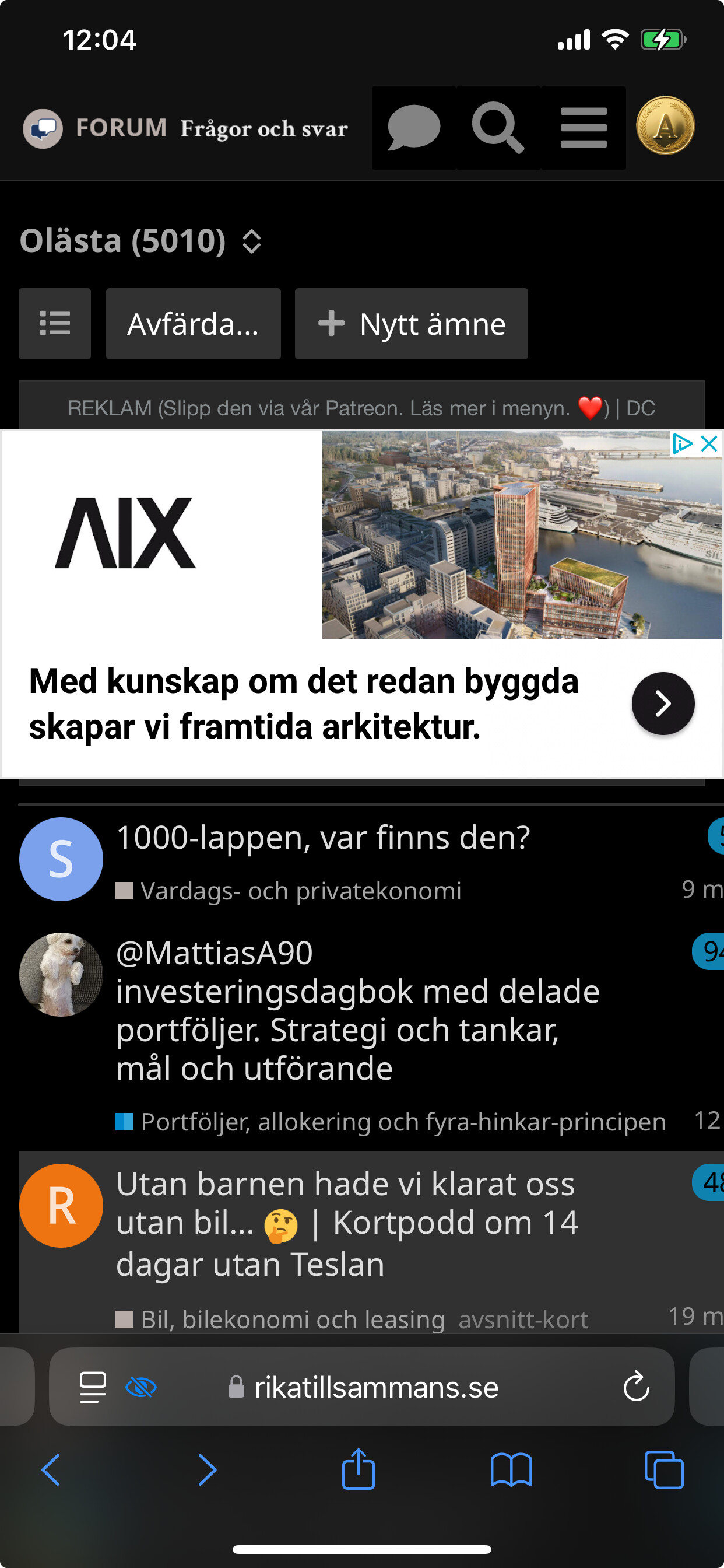Viewport: 724px width, 1568px height.
Task: Select the avsnitt-kort tag
Action: (x=523, y=1319)
